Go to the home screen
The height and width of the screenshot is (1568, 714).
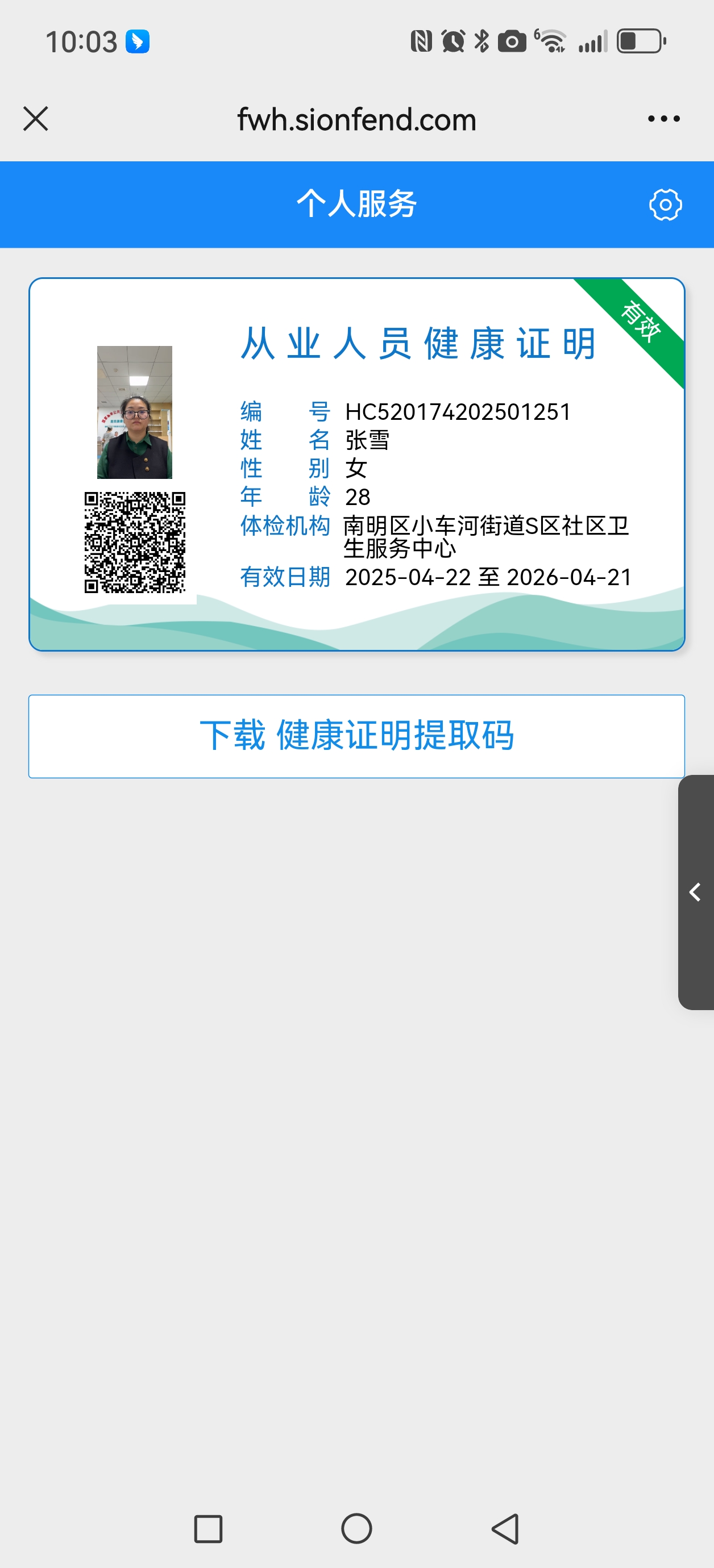356,1528
